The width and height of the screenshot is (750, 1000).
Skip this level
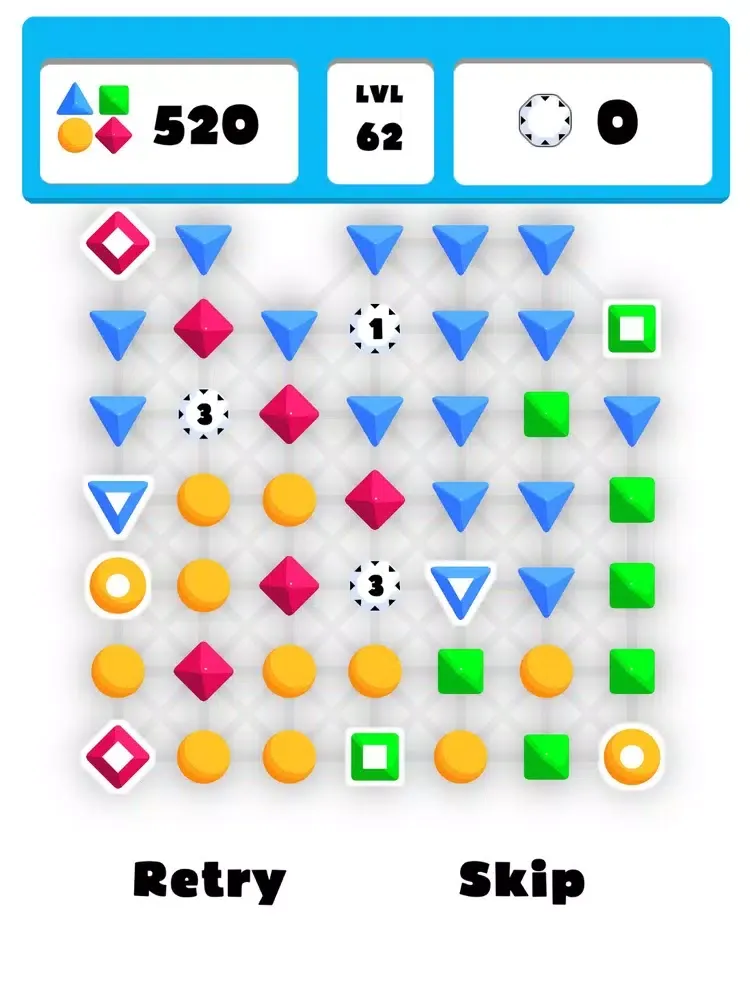tap(521, 880)
